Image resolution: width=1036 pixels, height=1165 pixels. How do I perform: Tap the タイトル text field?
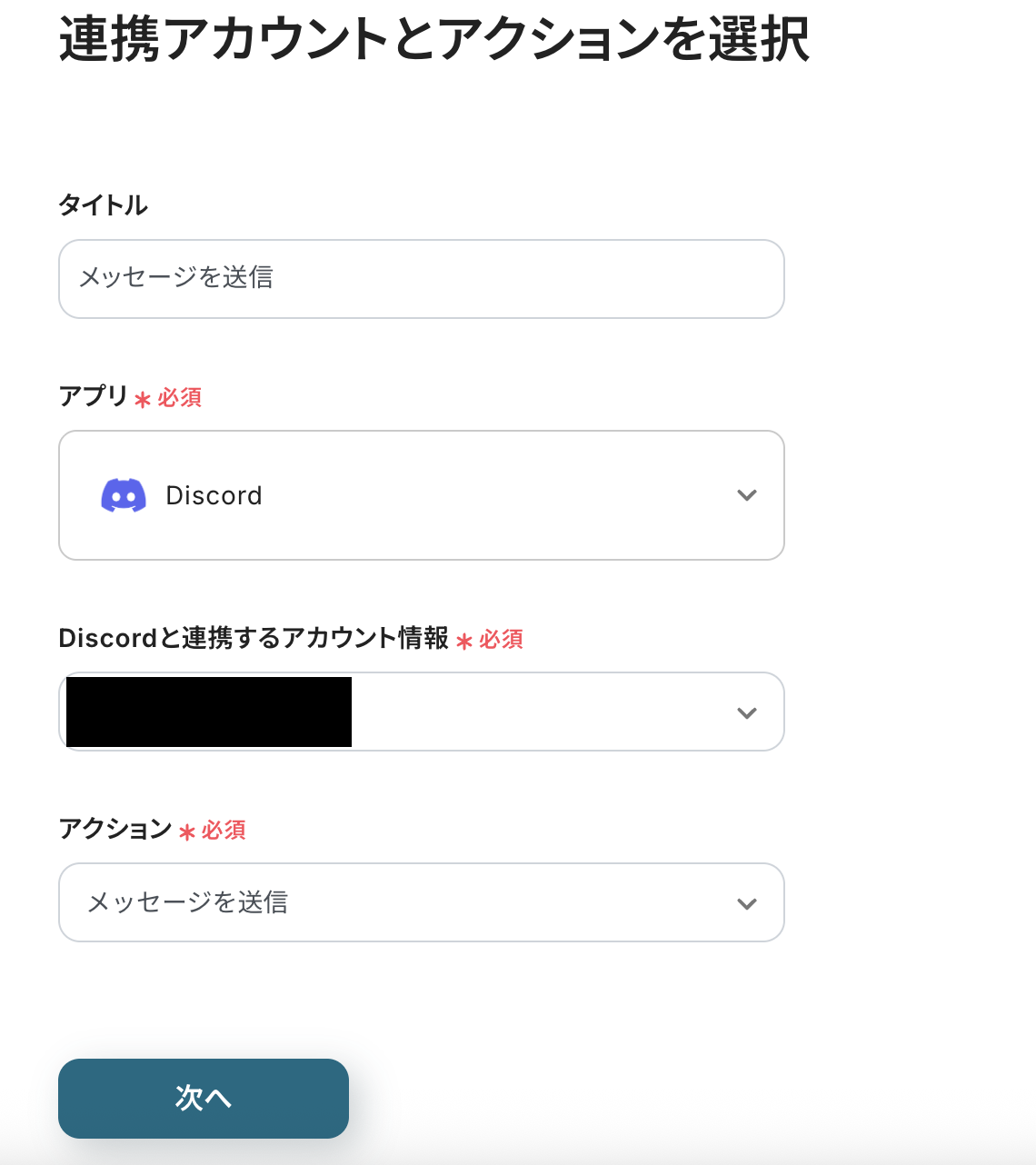(421, 279)
